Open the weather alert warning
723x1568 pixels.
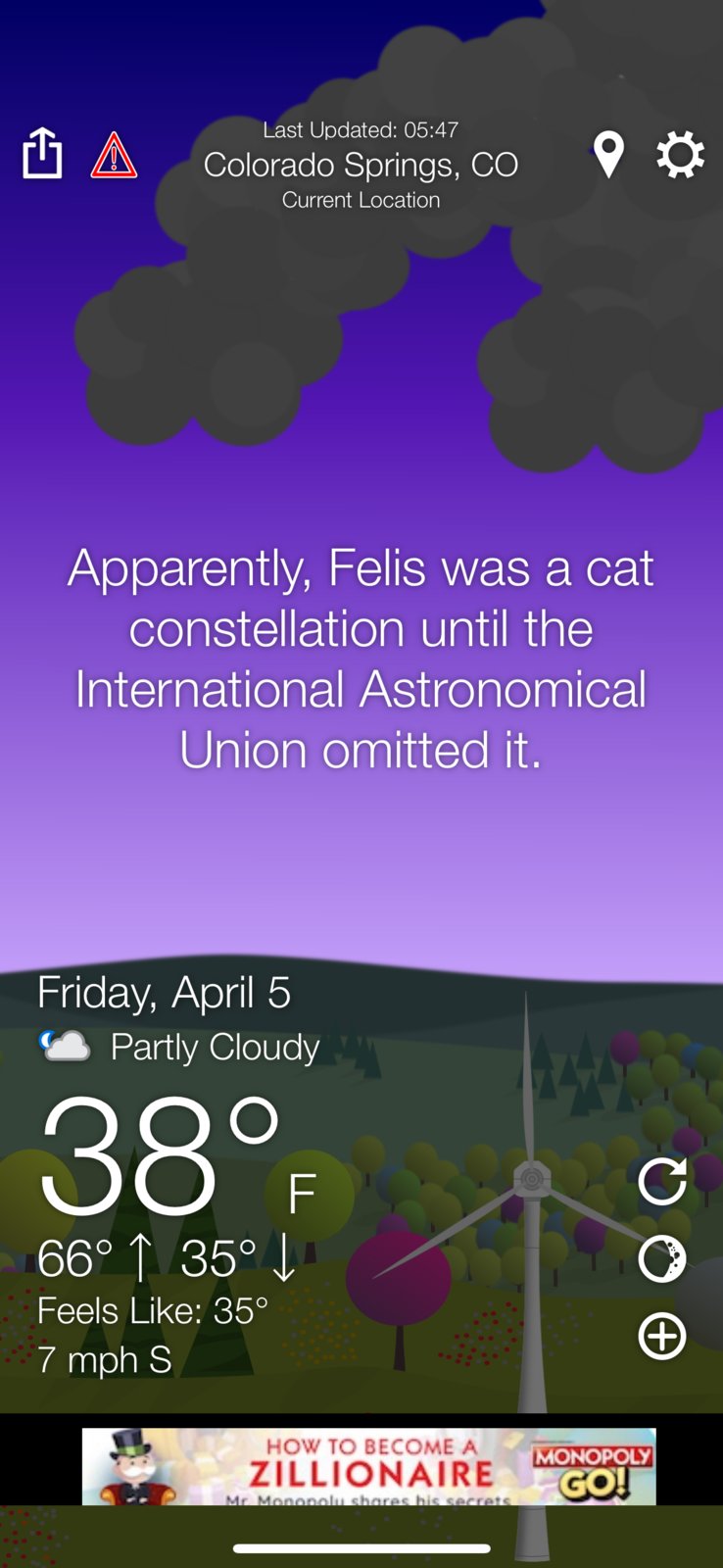coord(114,156)
